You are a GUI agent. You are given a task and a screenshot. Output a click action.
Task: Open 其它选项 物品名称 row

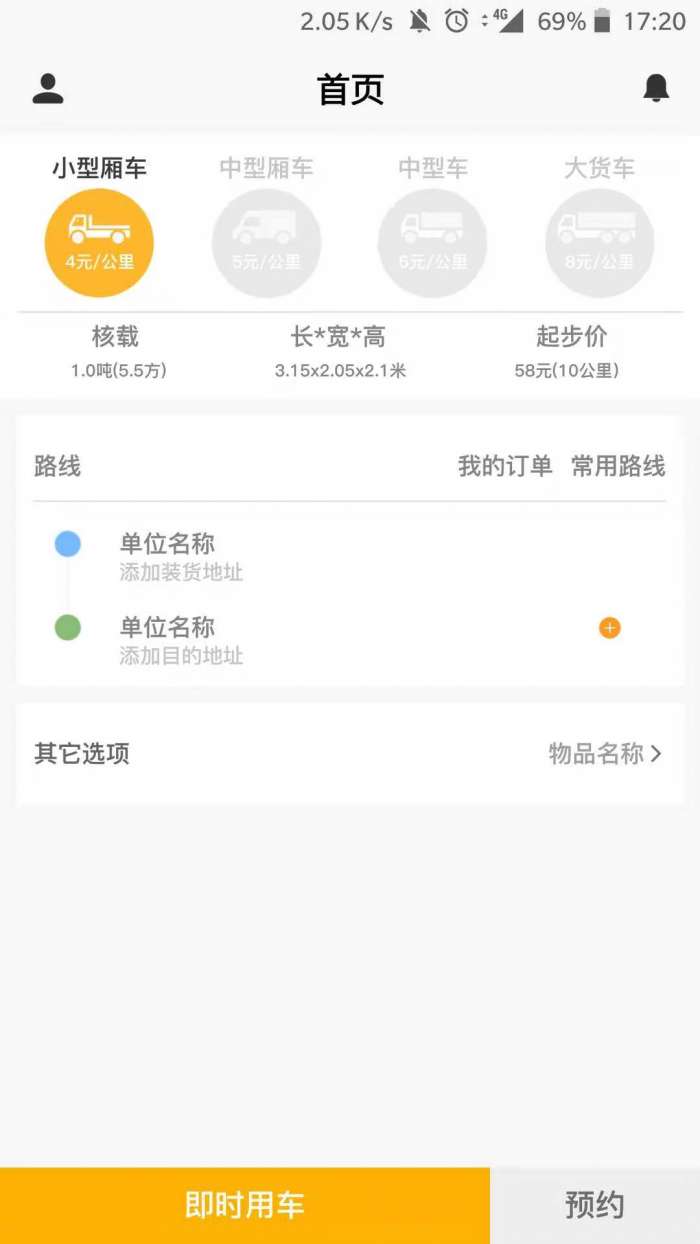[x=350, y=754]
